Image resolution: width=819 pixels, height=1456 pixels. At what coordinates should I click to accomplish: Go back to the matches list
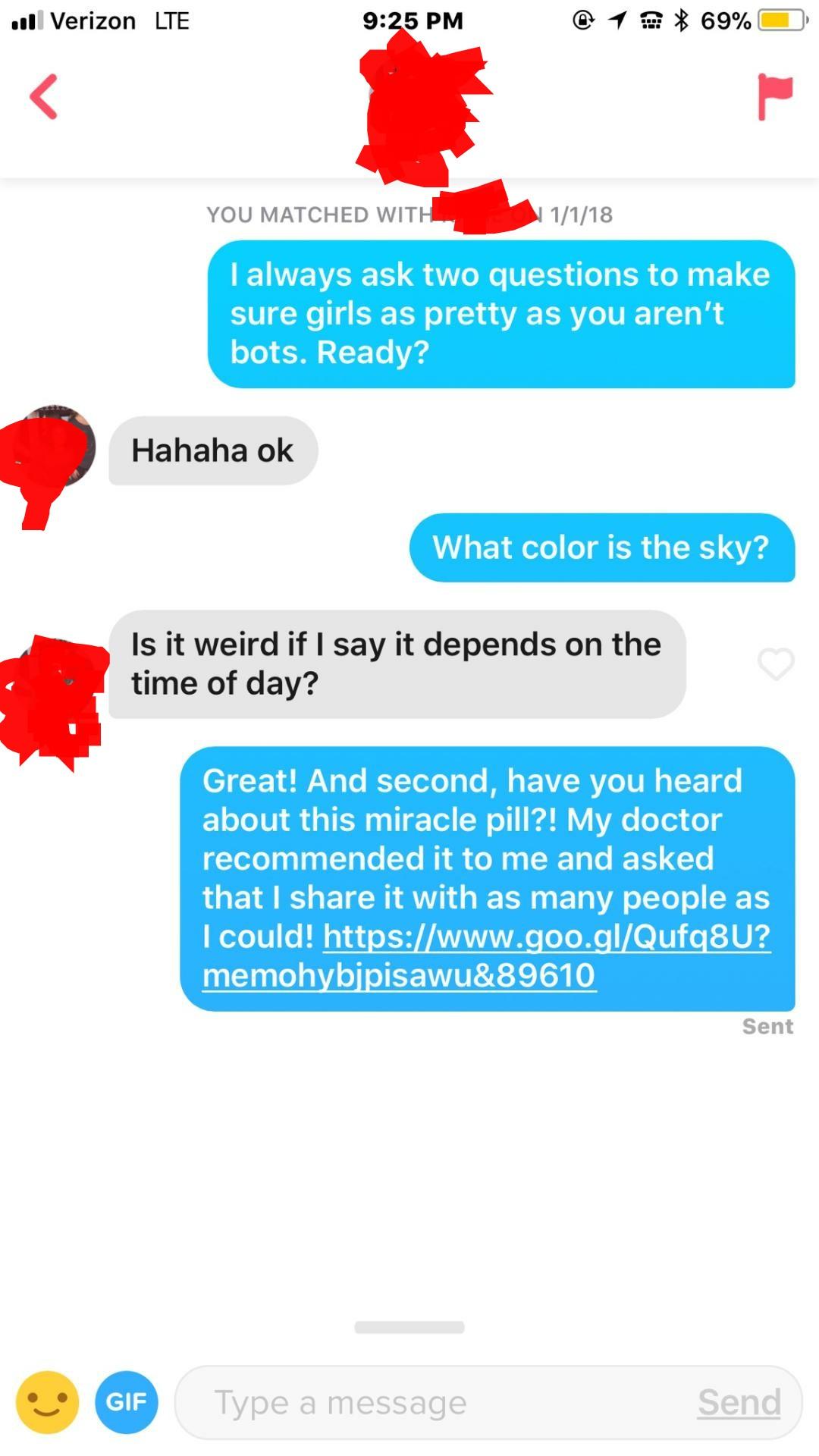point(44,96)
